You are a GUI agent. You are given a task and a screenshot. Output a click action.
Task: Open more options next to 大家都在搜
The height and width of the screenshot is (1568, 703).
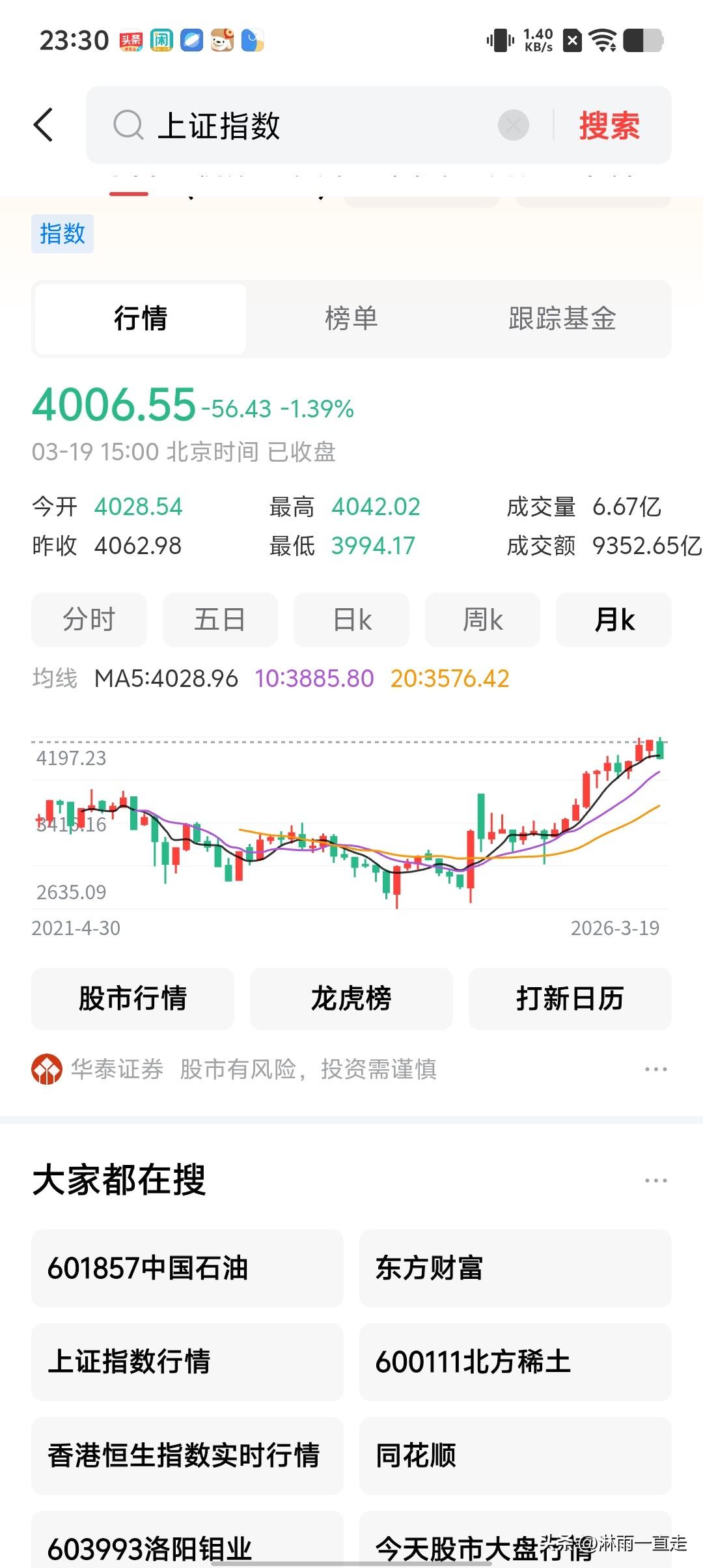tap(655, 1180)
